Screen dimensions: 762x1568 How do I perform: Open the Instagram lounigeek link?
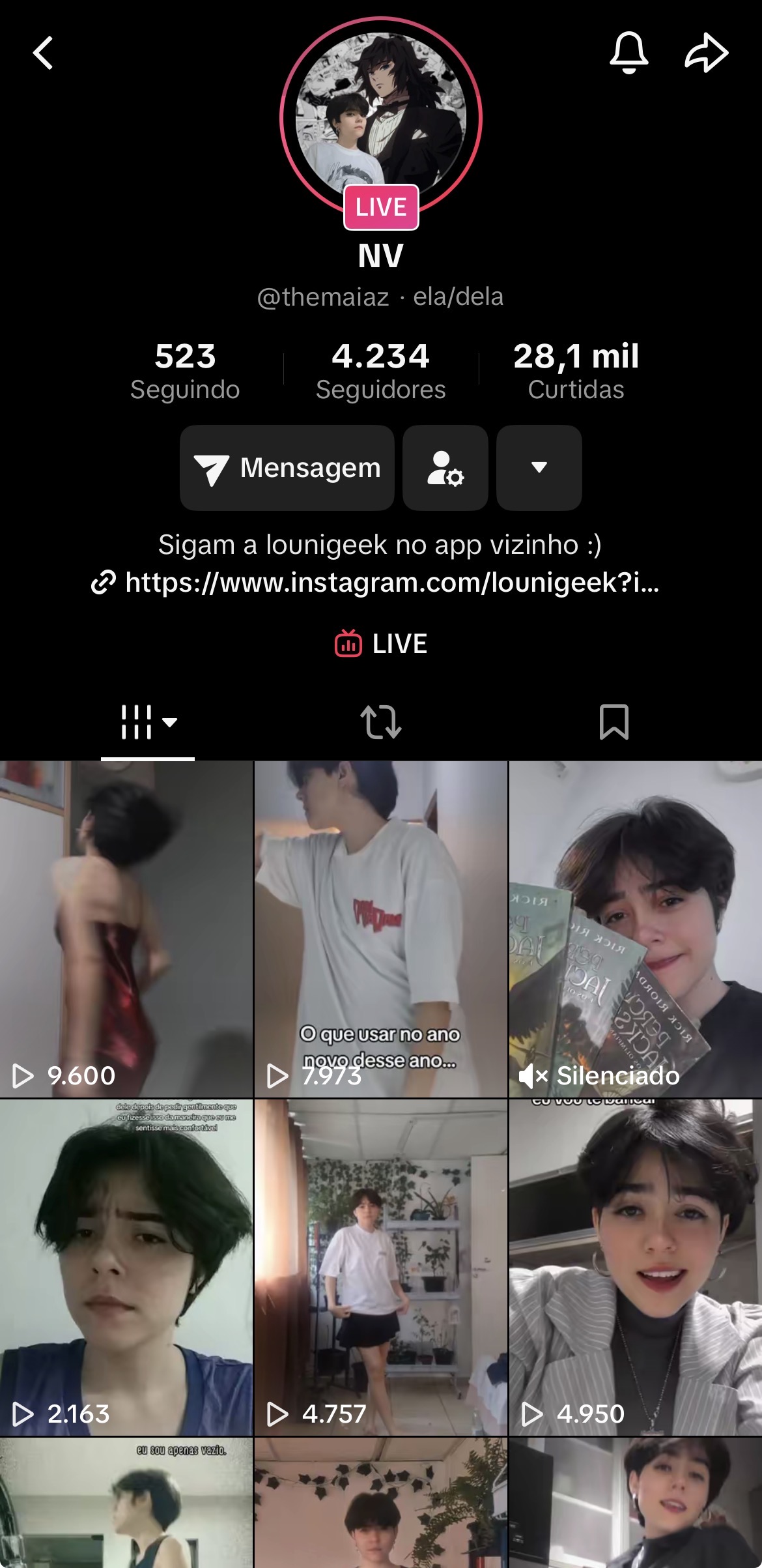376,582
